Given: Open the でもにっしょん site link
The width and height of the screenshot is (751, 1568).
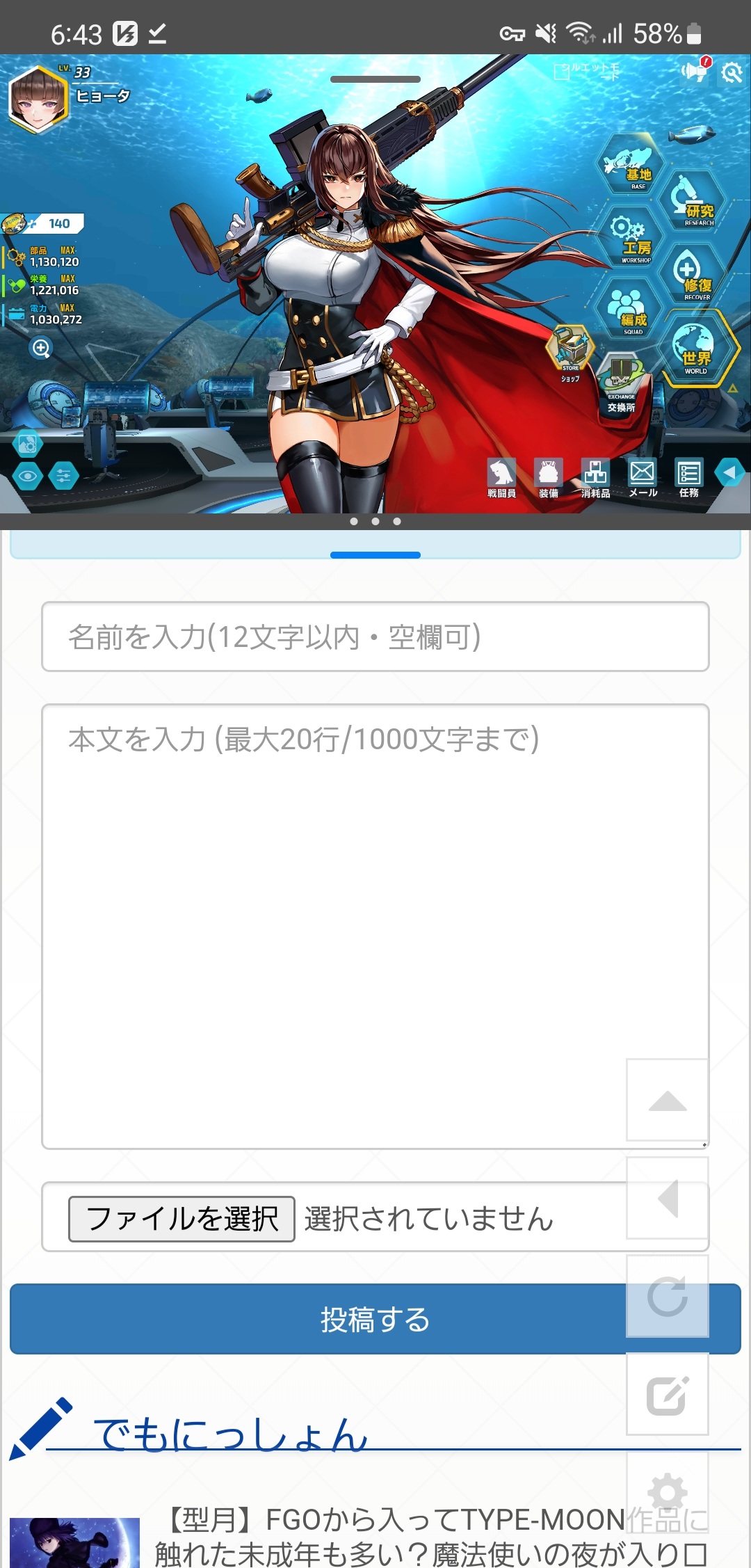Looking at the screenshot, I should 229,1434.
